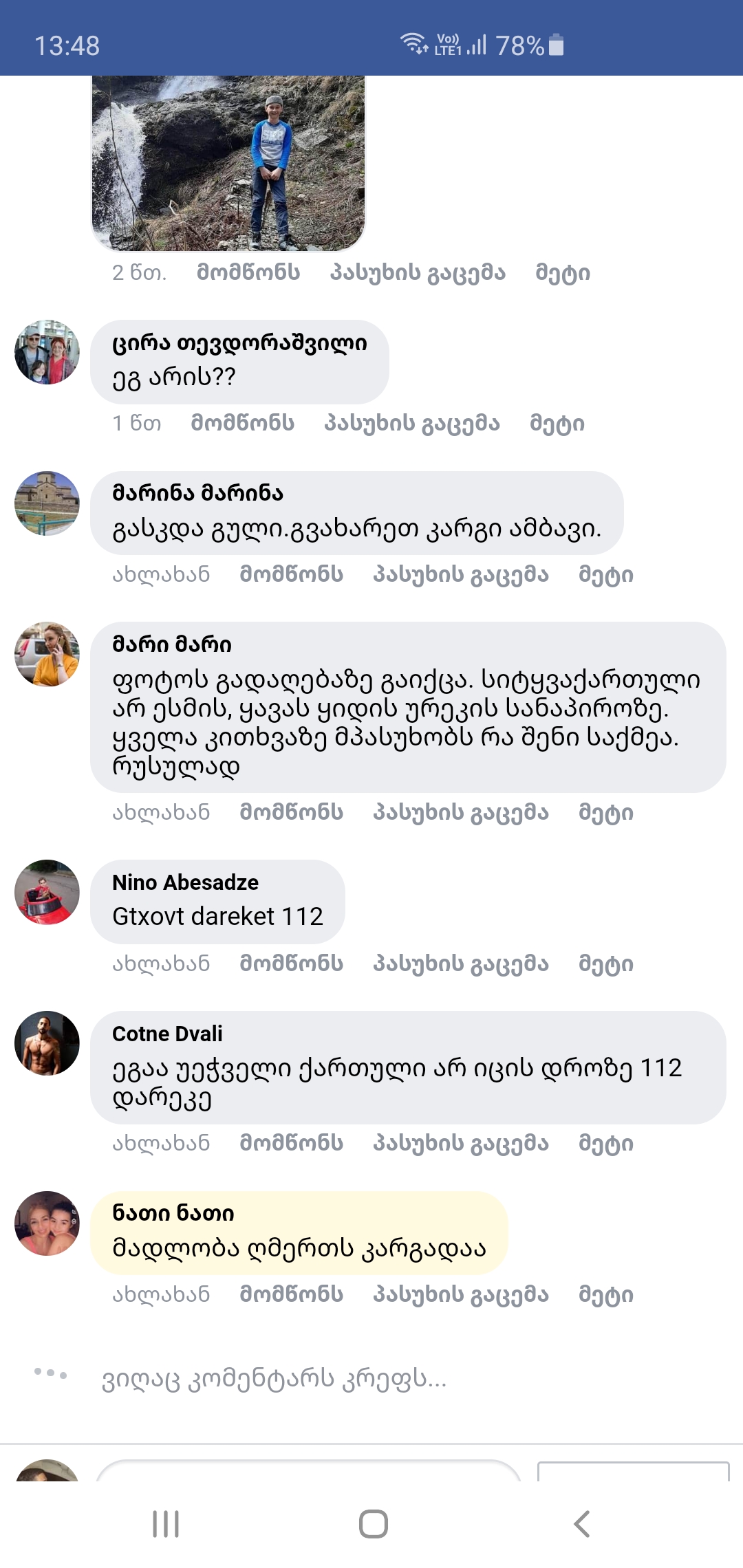Reply to ნათი ნათი's comment
743x1568 pixels.
(460, 1294)
